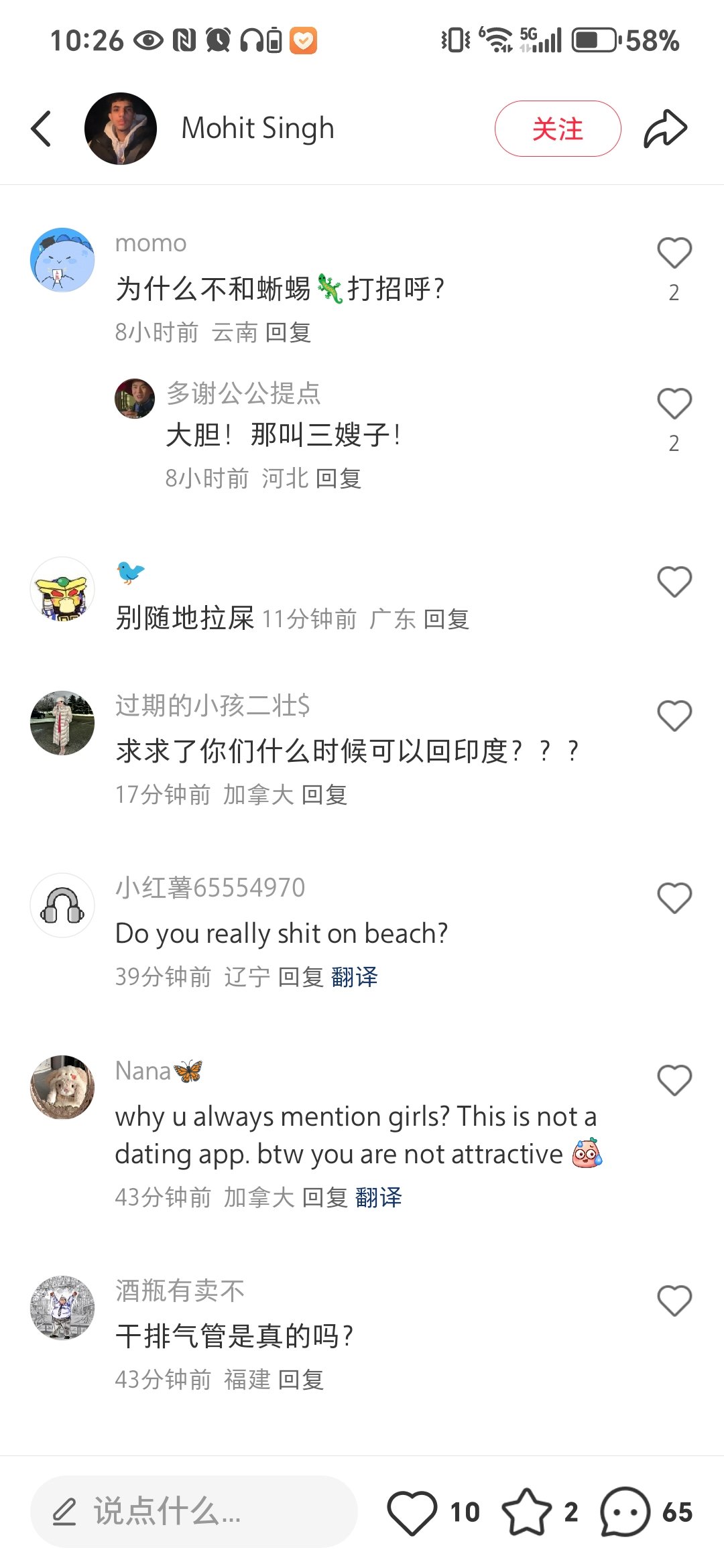The width and height of the screenshot is (724, 1568).
Task: Like 酒瓶有卖不's comment
Action: (674, 1301)
